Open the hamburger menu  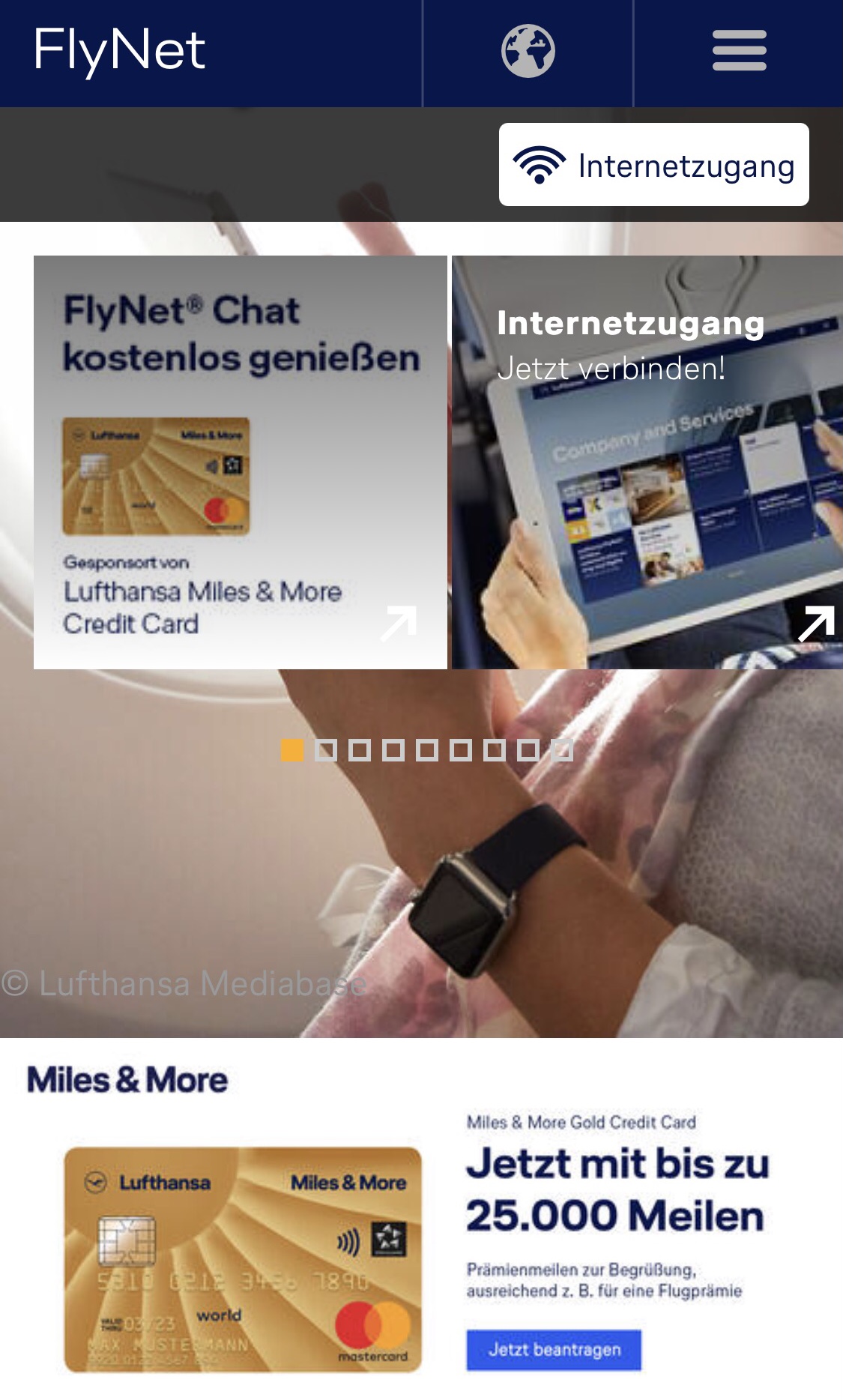click(x=739, y=51)
